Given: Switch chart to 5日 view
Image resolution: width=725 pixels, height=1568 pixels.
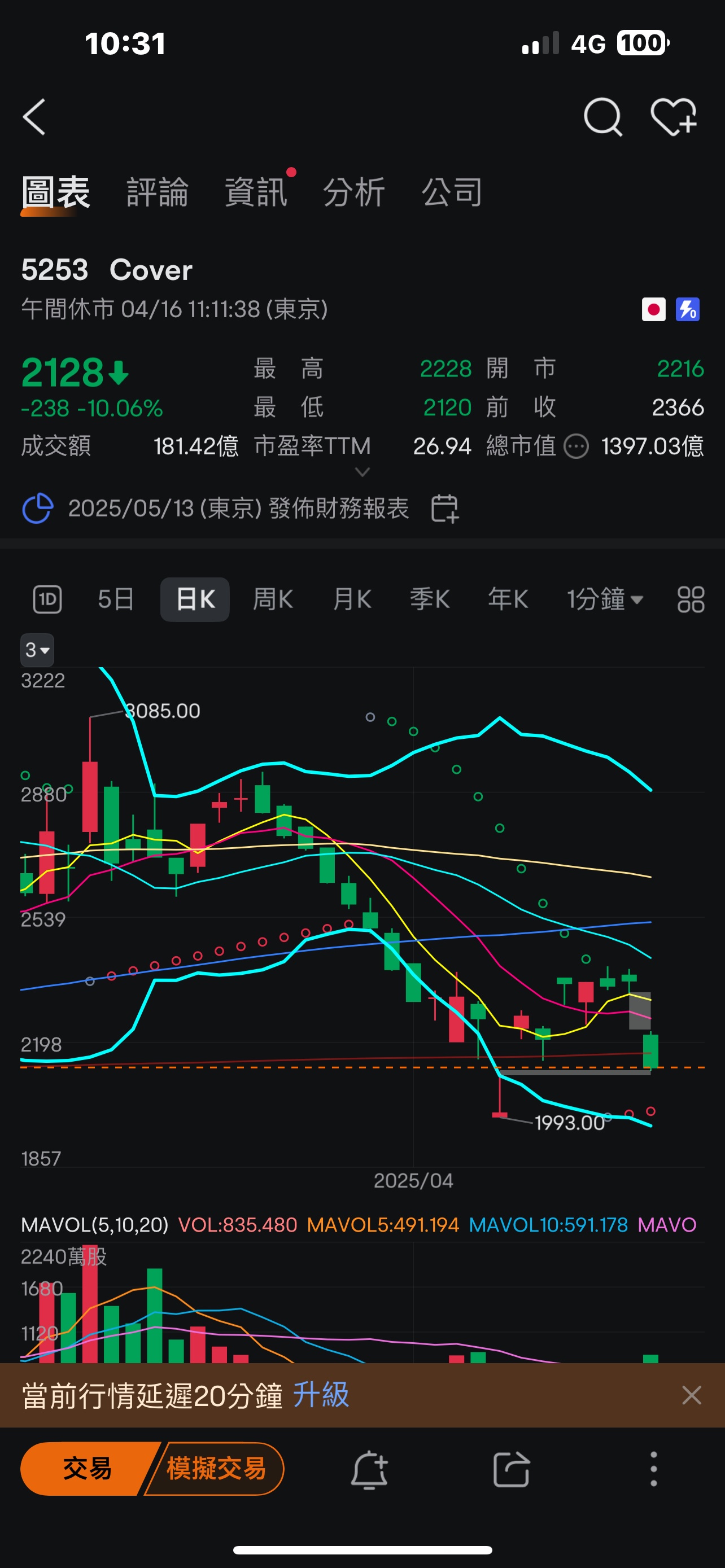Looking at the screenshot, I should click(x=116, y=599).
